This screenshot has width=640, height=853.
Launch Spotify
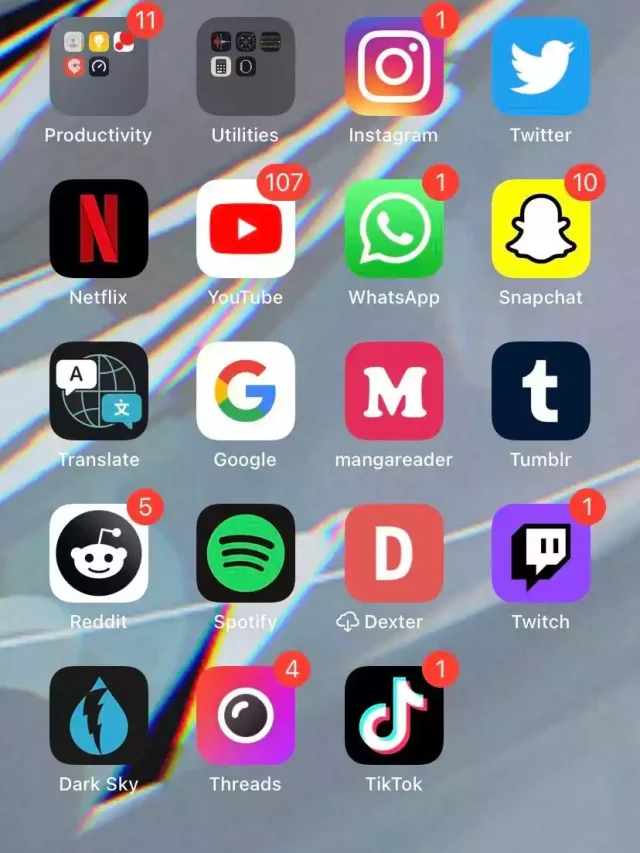(245, 553)
